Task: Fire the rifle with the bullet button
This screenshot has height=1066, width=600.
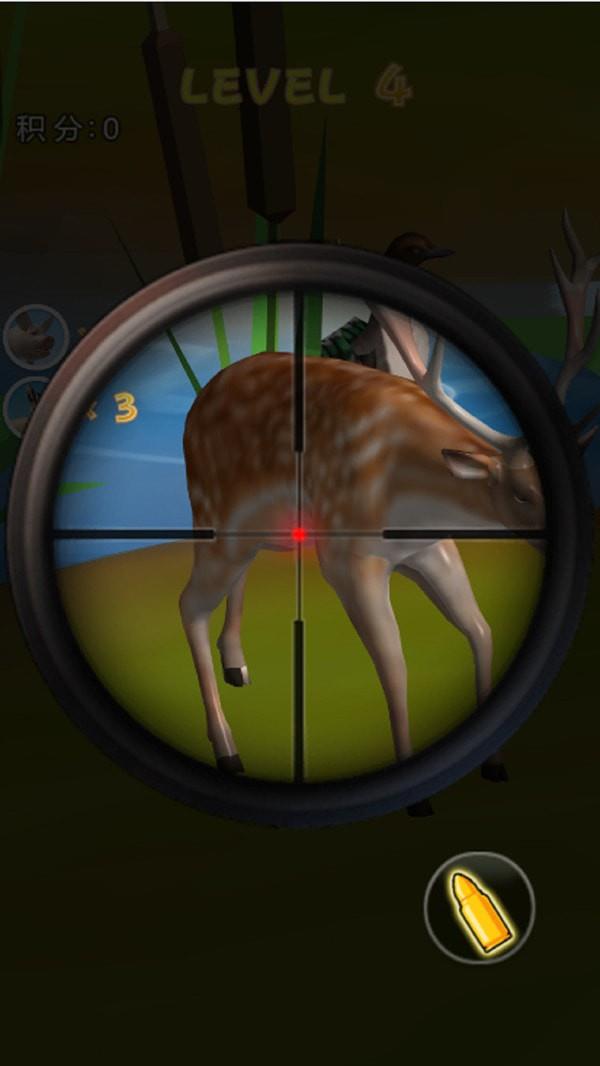Action: (x=479, y=908)
